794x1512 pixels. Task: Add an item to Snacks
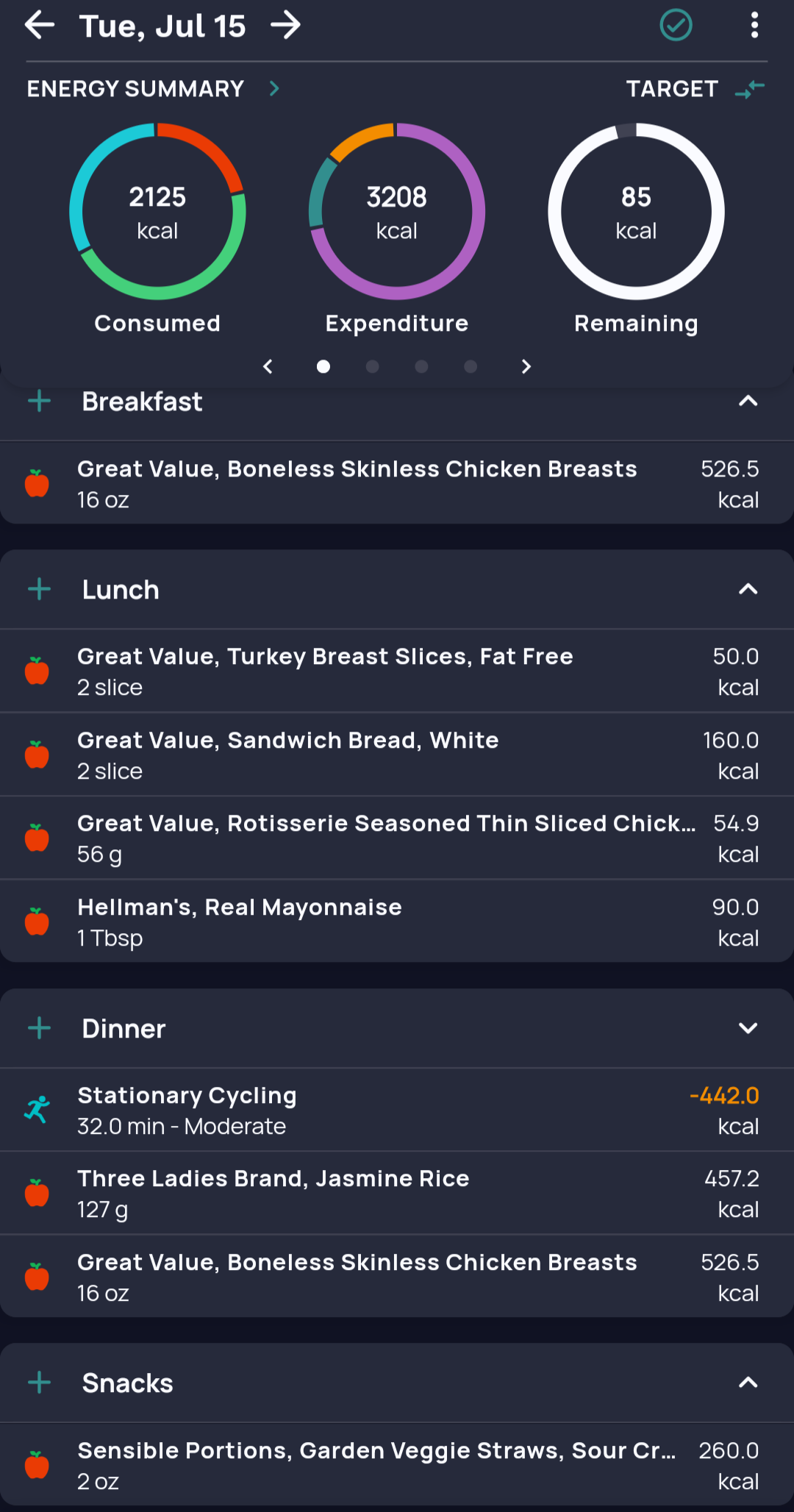point(39,1383)
